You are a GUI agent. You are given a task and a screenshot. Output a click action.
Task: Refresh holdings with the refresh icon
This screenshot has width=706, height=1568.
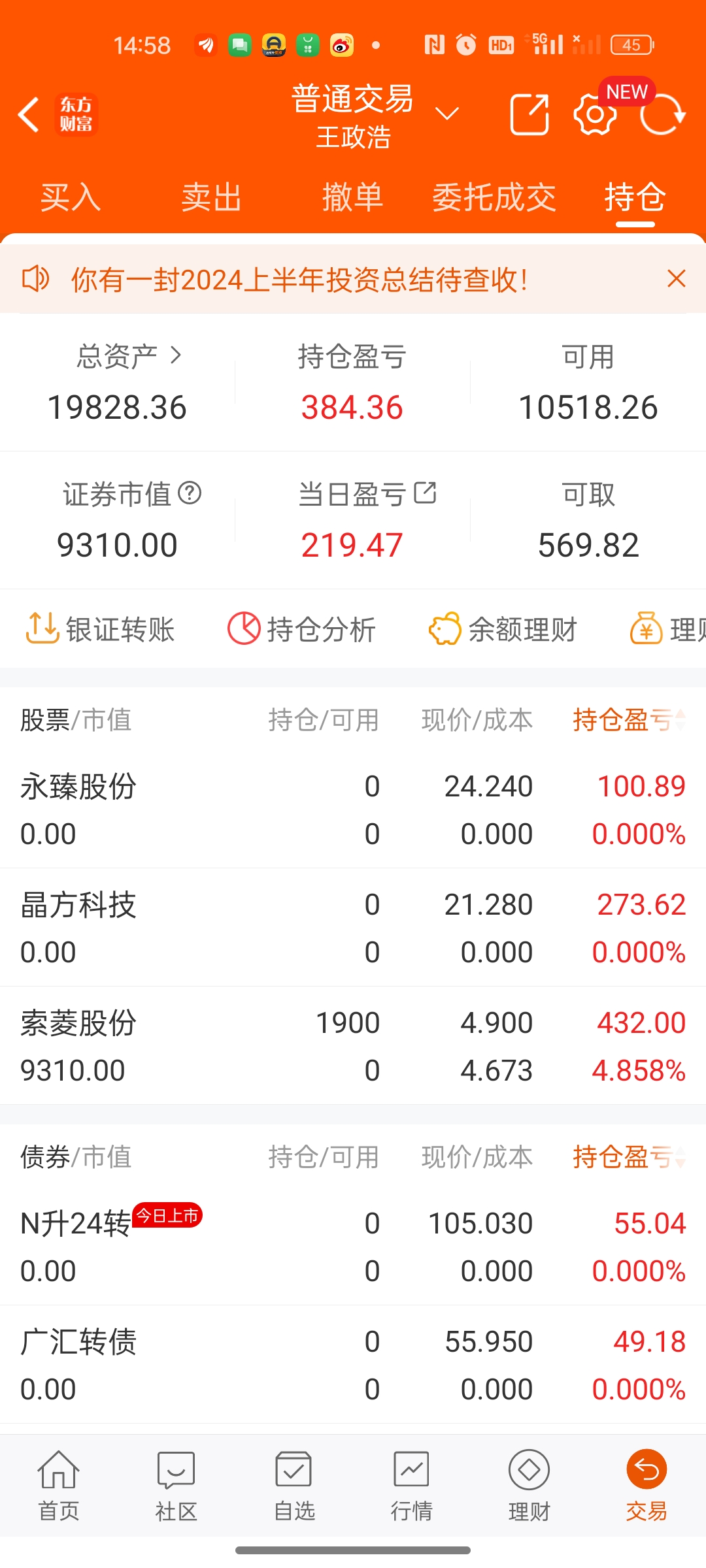[x=662, y=115]
